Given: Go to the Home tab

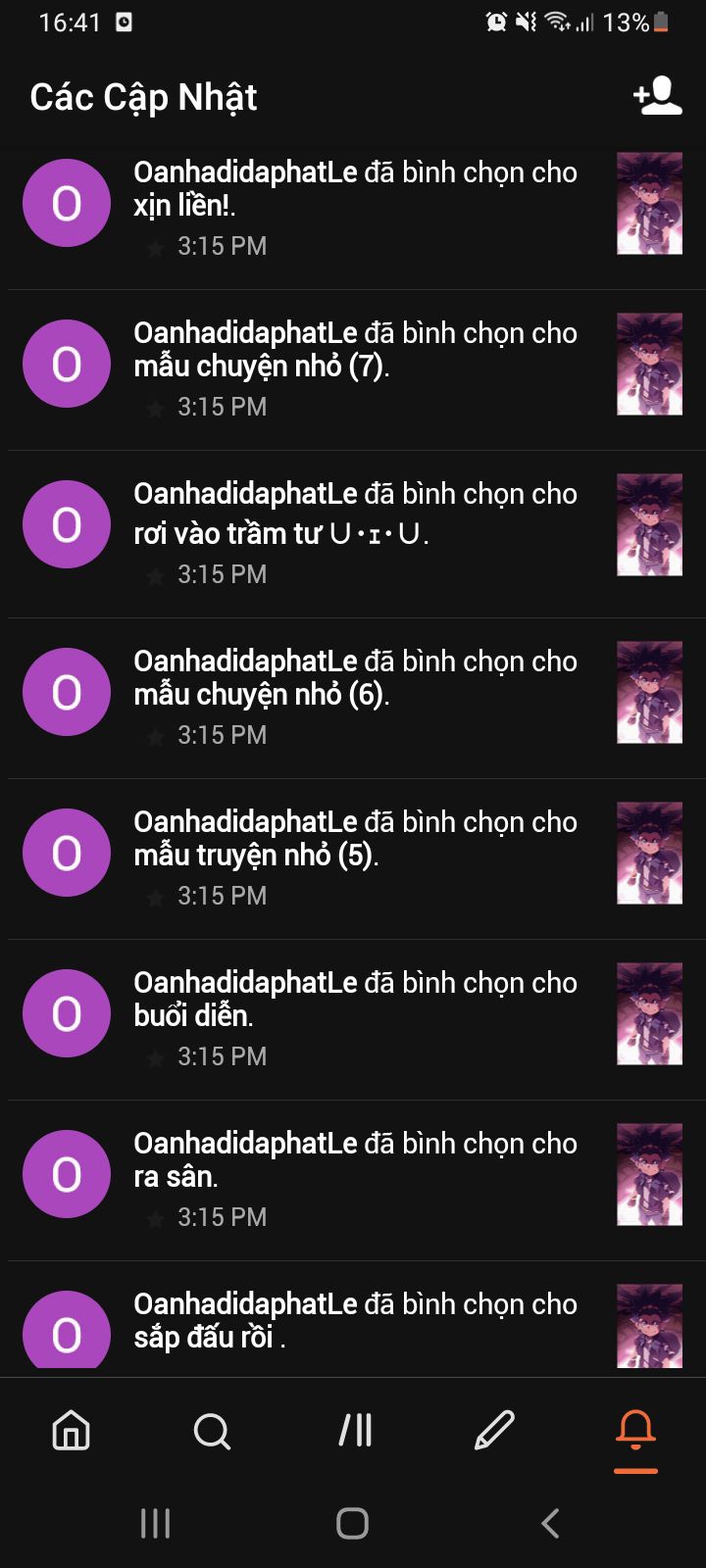Looking at the screenshot, I should pos(71,1431).
